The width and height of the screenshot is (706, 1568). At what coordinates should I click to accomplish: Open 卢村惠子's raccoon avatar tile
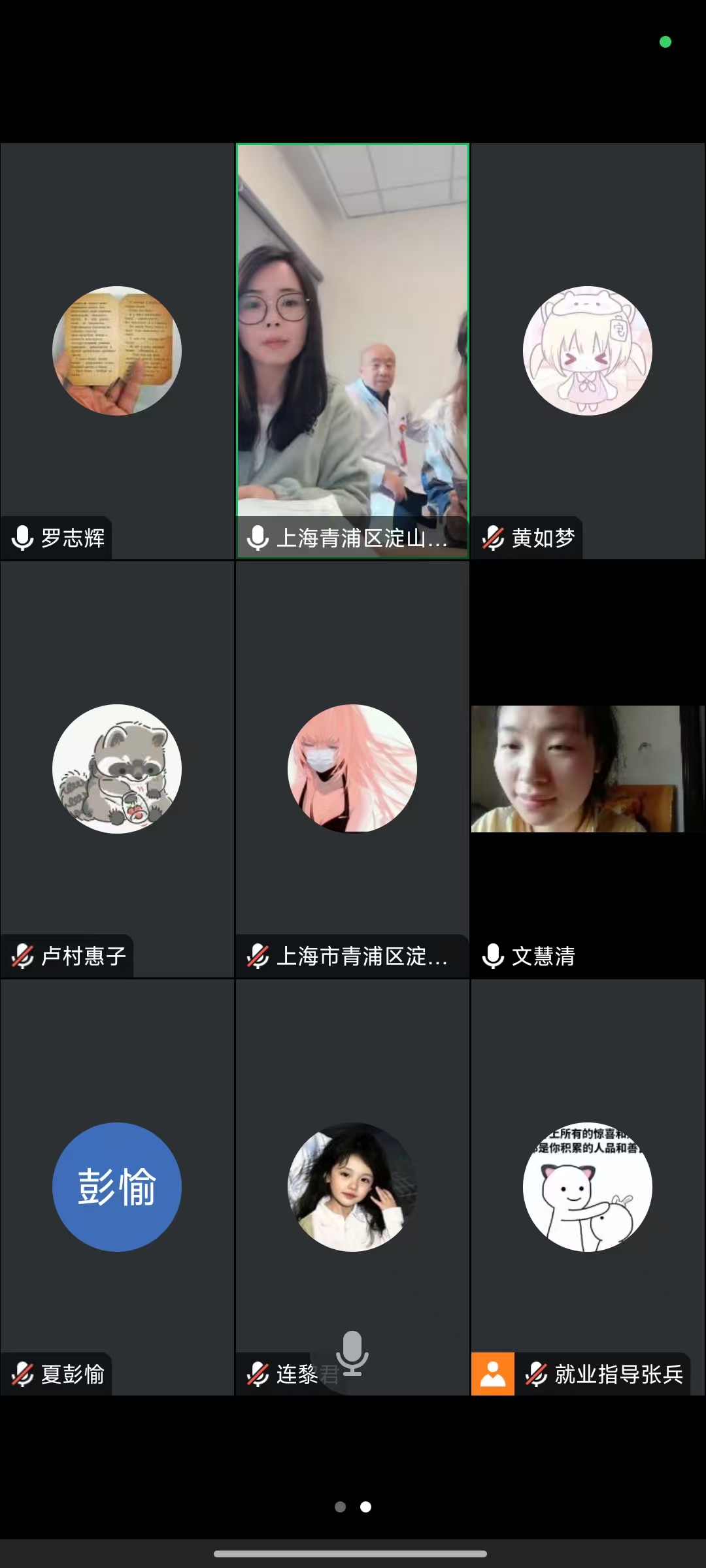[x=117, y=768]
